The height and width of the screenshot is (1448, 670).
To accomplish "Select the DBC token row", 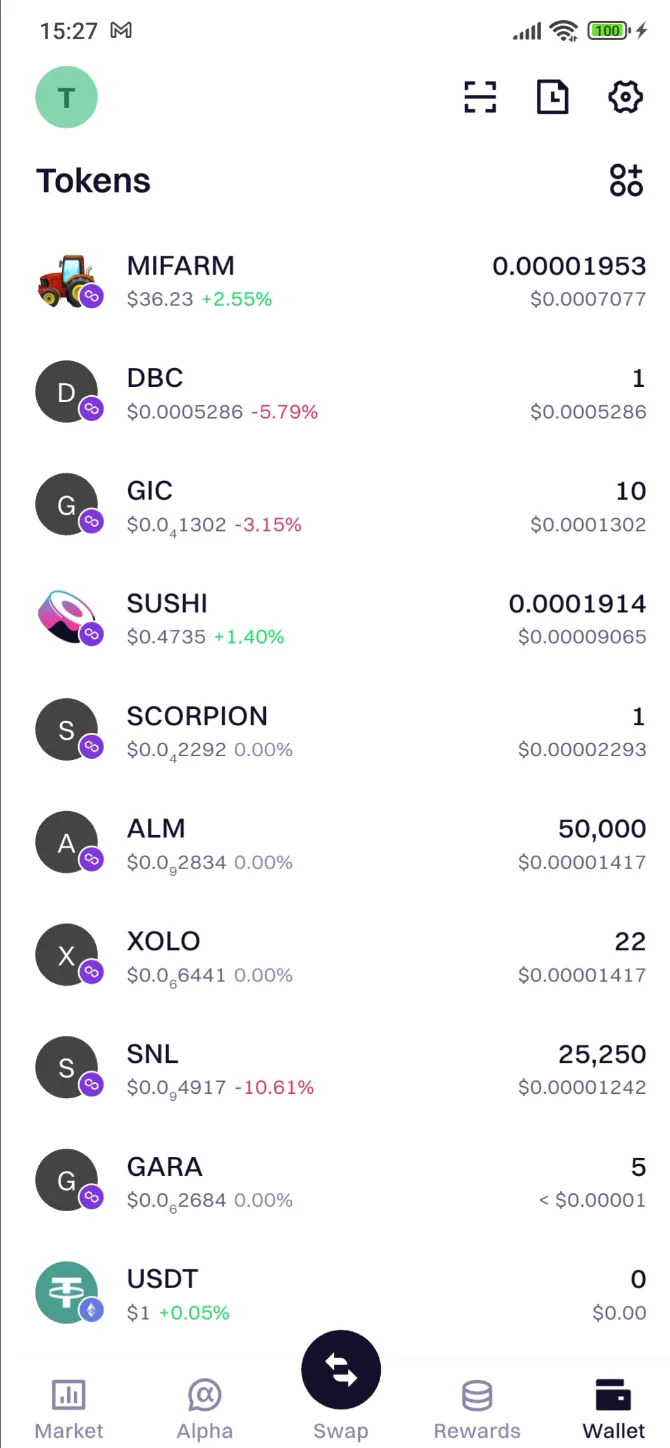I will click(335, 393).
